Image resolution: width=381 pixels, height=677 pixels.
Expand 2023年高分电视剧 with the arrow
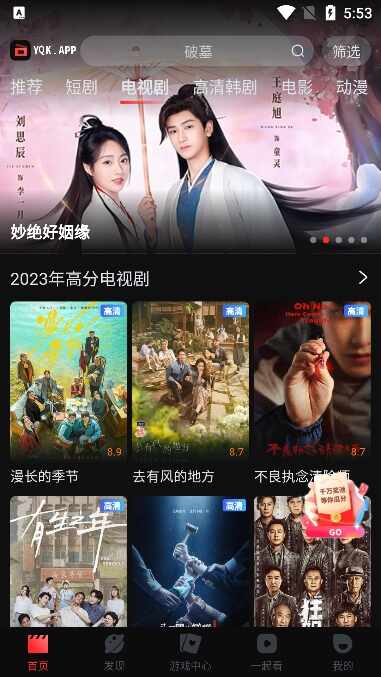[x=363, y=278]
